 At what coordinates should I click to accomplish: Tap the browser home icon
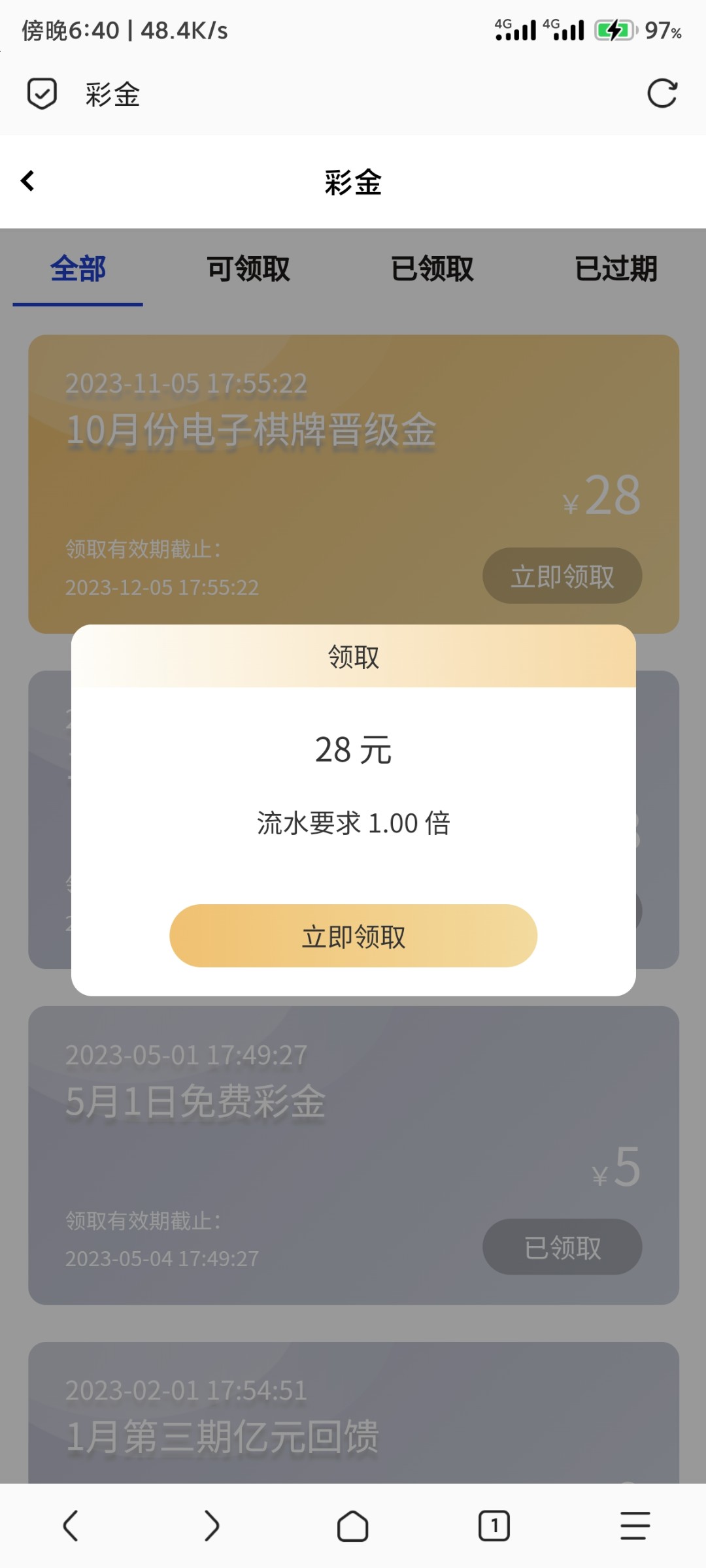coord(353,1526)
